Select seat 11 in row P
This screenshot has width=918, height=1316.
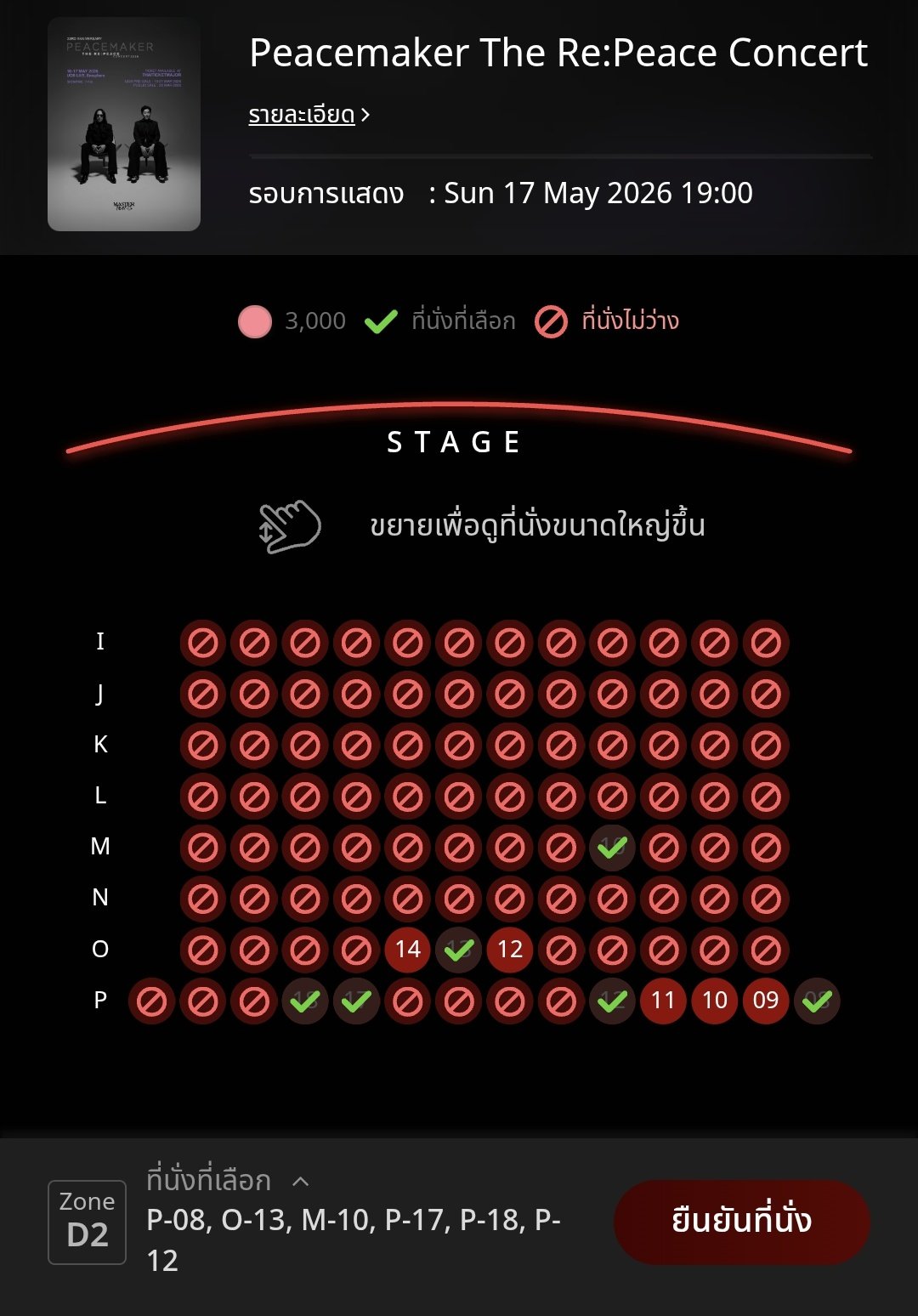(663, 1000)
